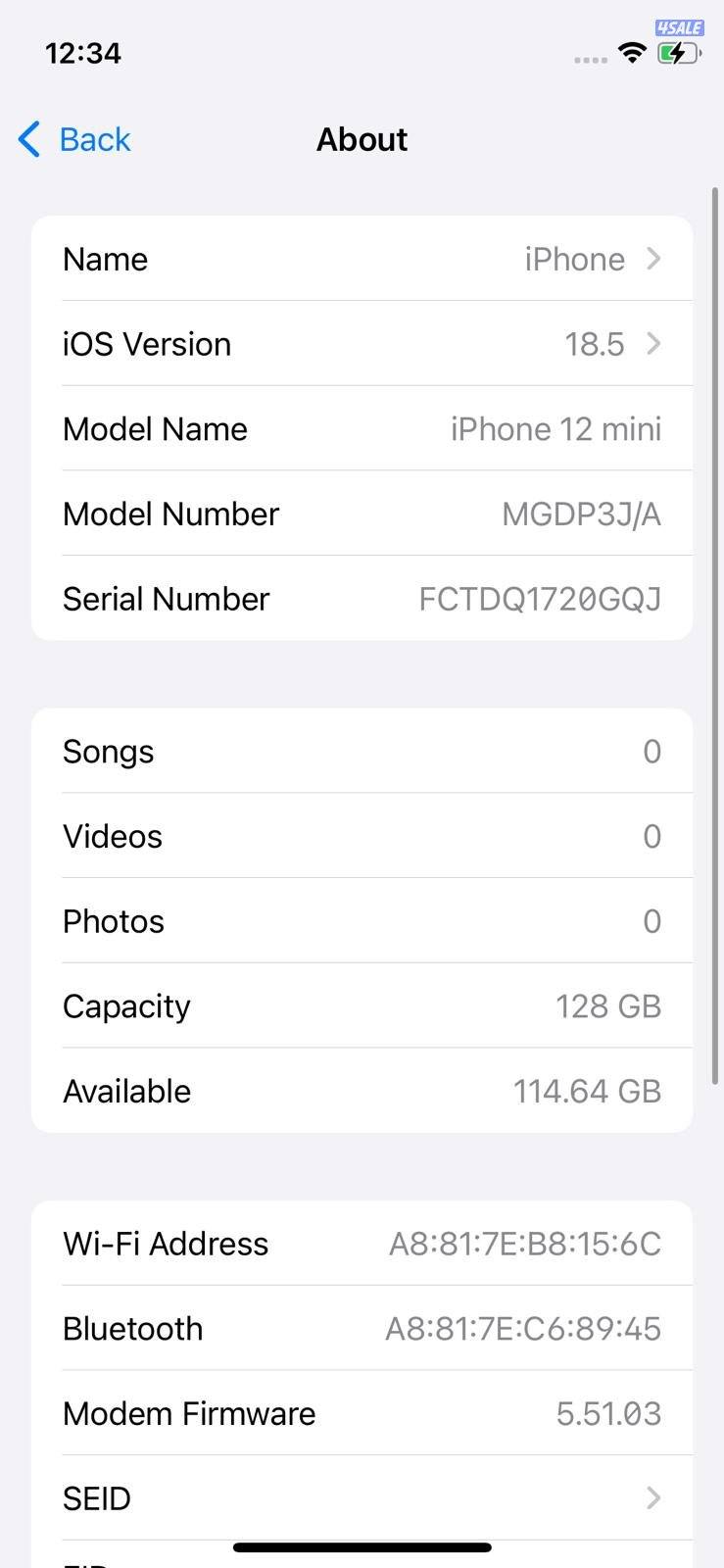This screenshot has width=724, height=1568.
Task: Tap the Available storage 114.64 GB row
Action: [362, 1090]
